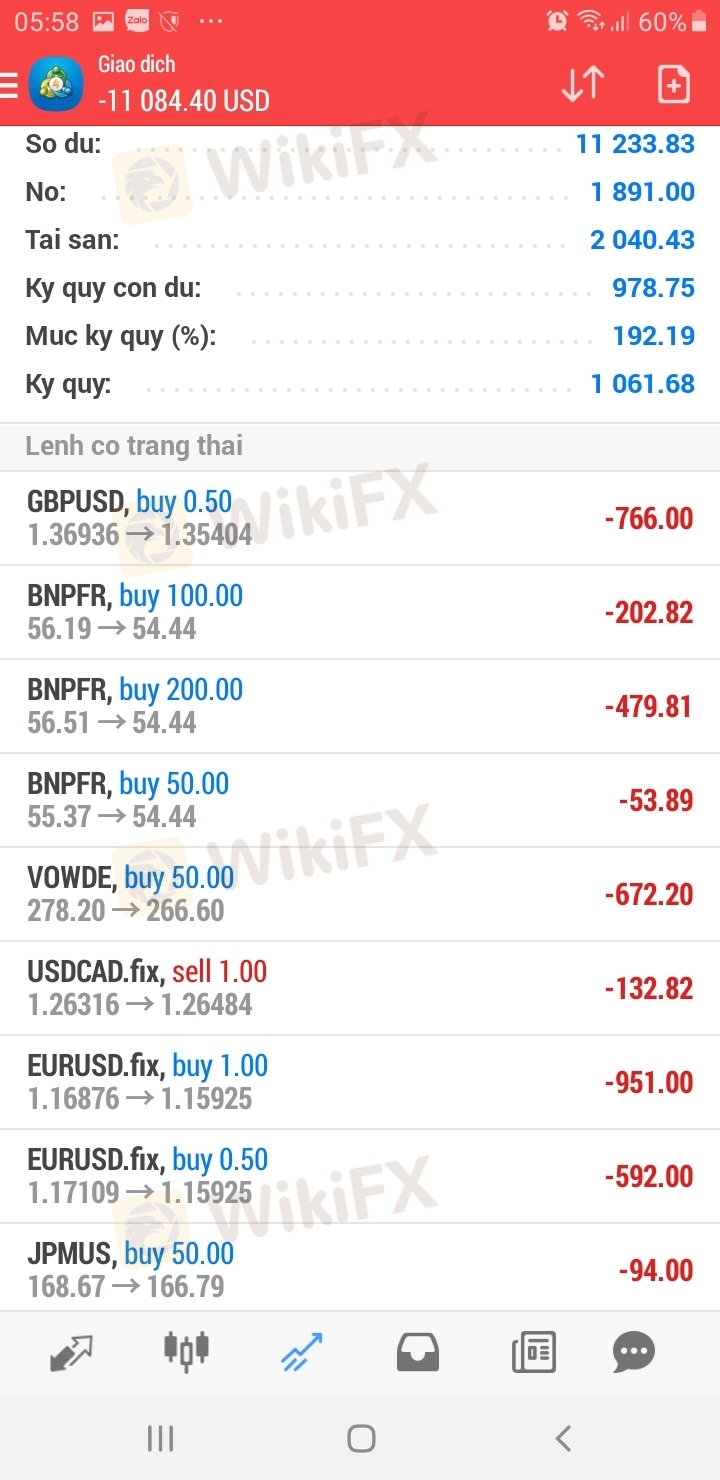Create a new order
This screenshot has width=720, height=1480.
(x=674, y=85)
